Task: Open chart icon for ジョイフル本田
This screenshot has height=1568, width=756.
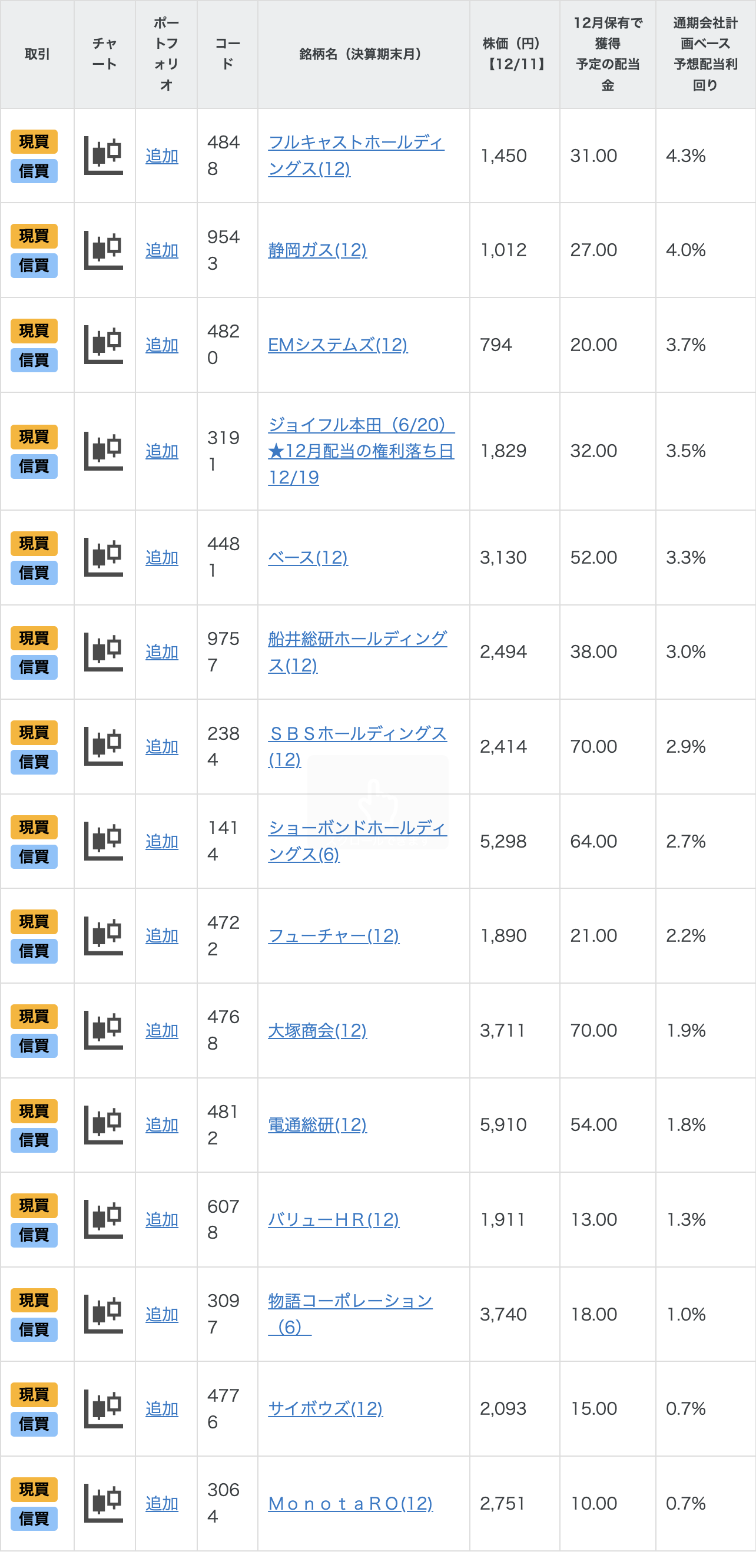Action: point(104,451)
